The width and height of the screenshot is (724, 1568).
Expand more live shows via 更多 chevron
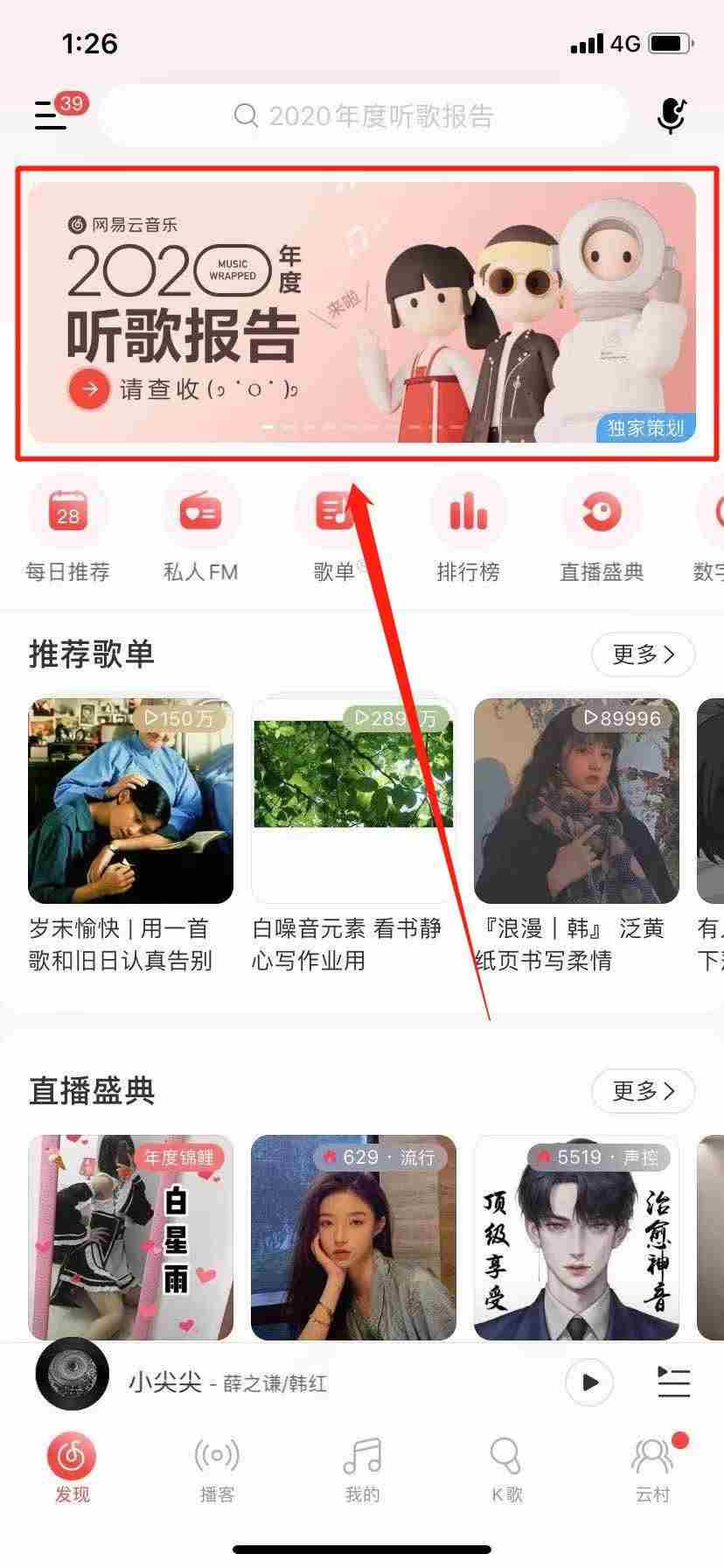(x=643, y=1091)
